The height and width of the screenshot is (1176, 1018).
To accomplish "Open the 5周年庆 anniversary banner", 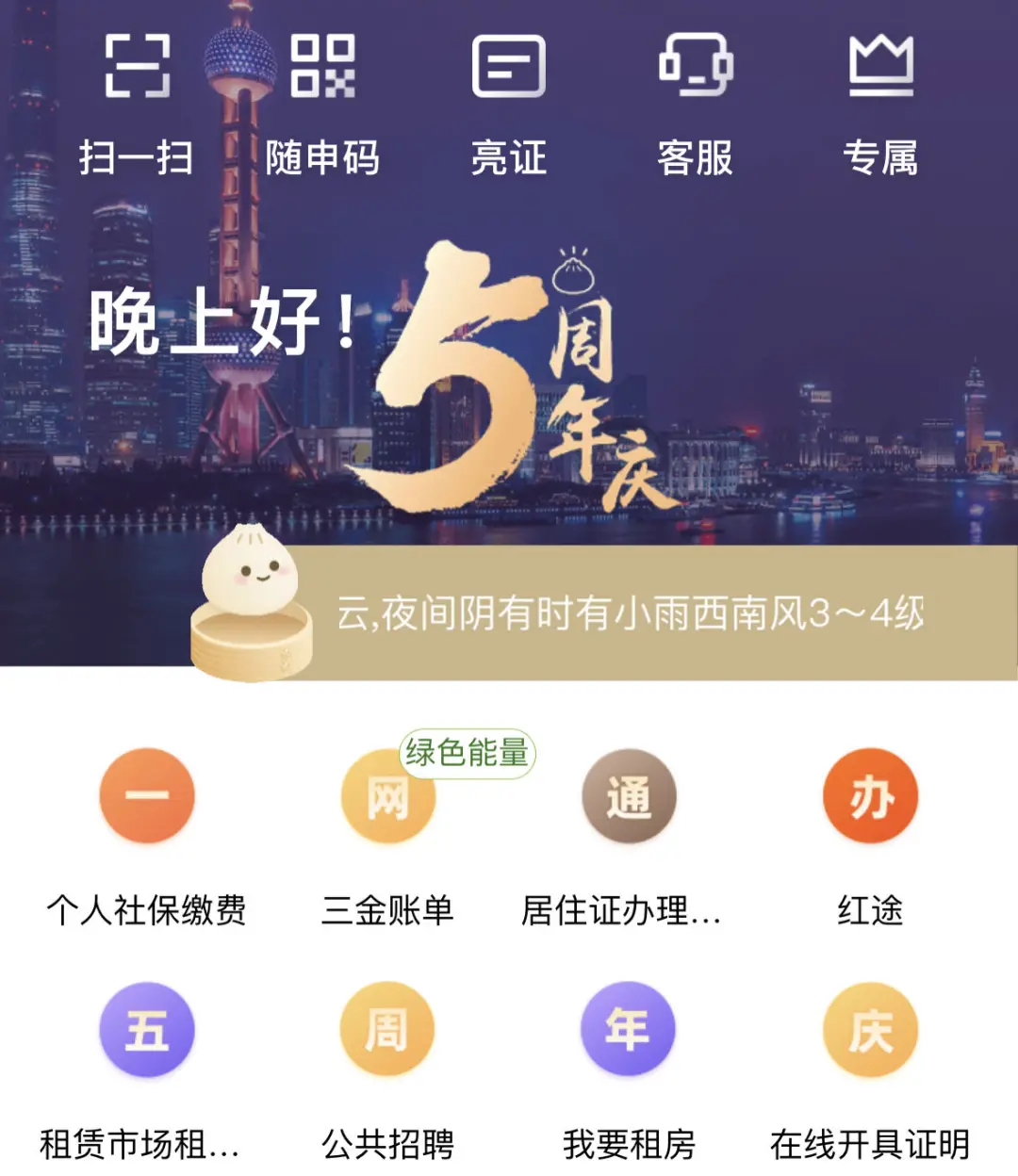I will click(509, 377).
